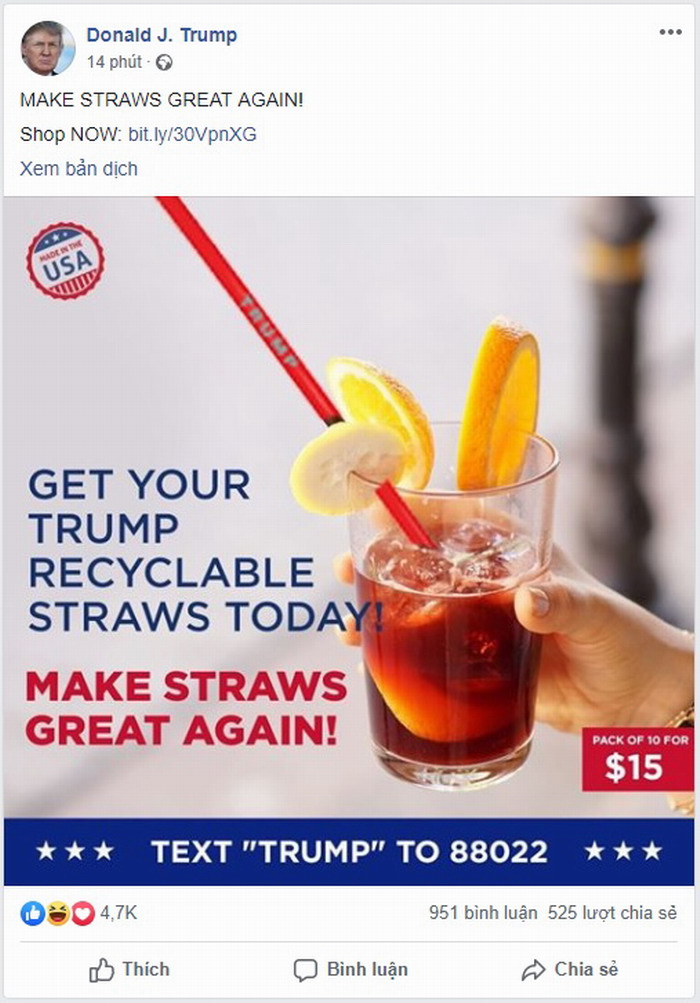Image resolution: width=700 pixels, height=1003 pixels.
Task: Open the bit.ly/30VpnXG shop link
Action: point(192,134)
